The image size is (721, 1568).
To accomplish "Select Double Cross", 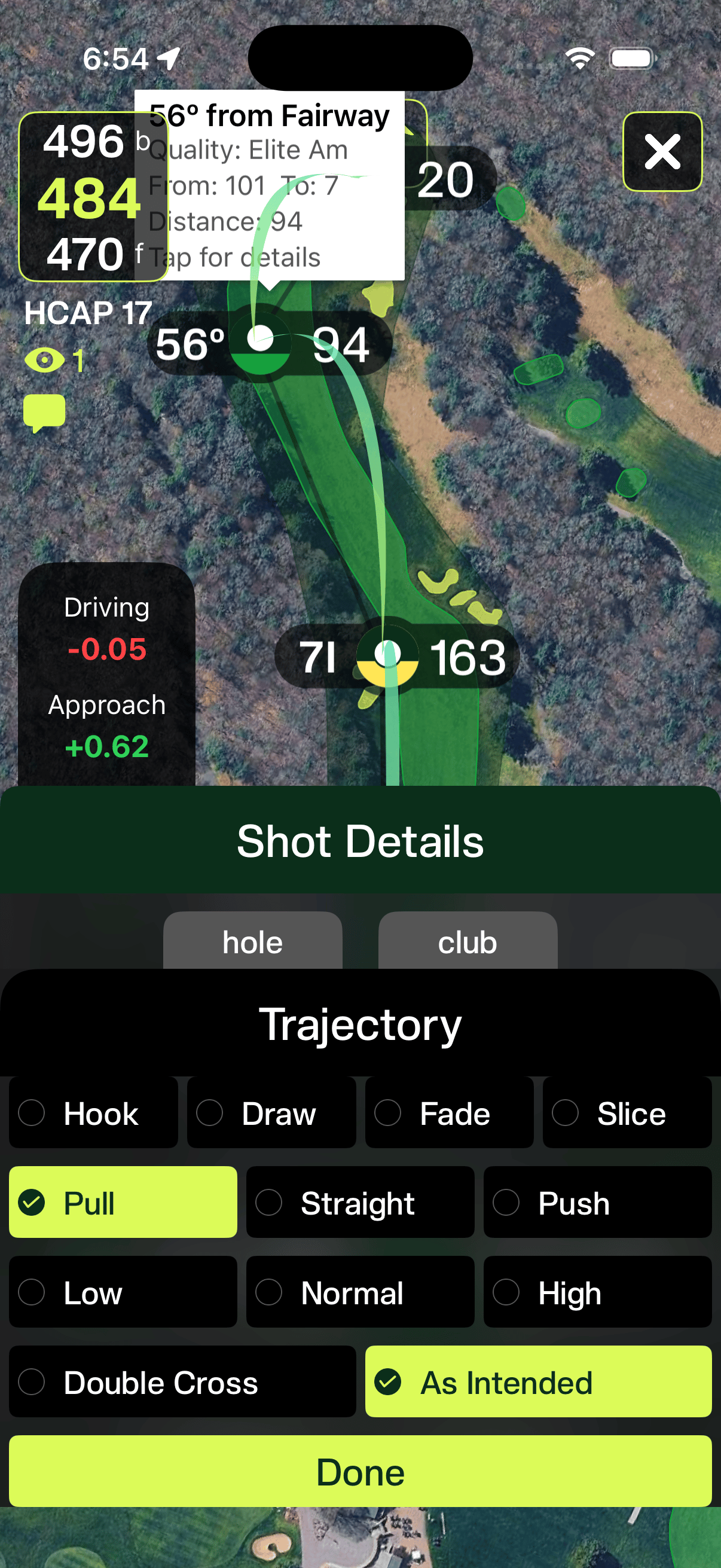I will coord(182,1381).
